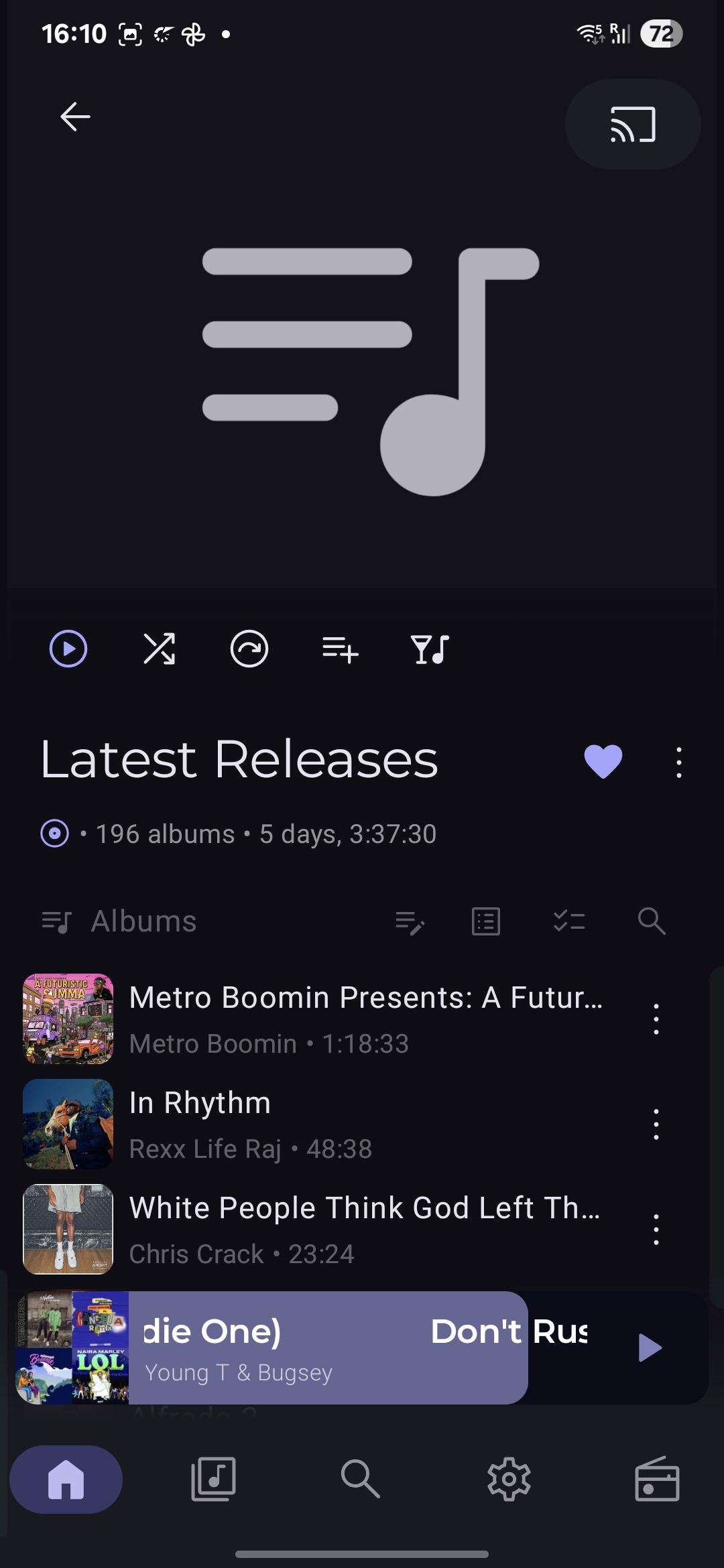Add playlist to queue
This screenshot has width=724, height=1568.
point(340,649)
